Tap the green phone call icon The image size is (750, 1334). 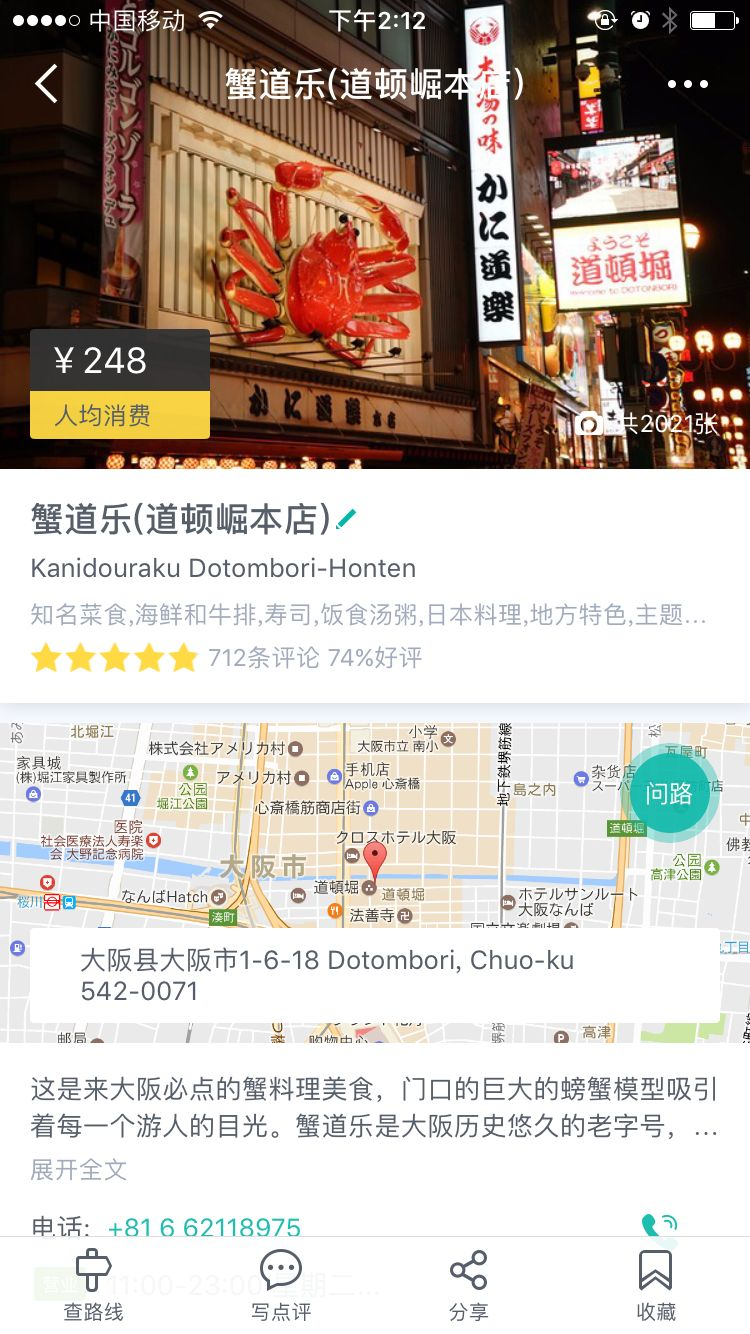click(658, 1226)
